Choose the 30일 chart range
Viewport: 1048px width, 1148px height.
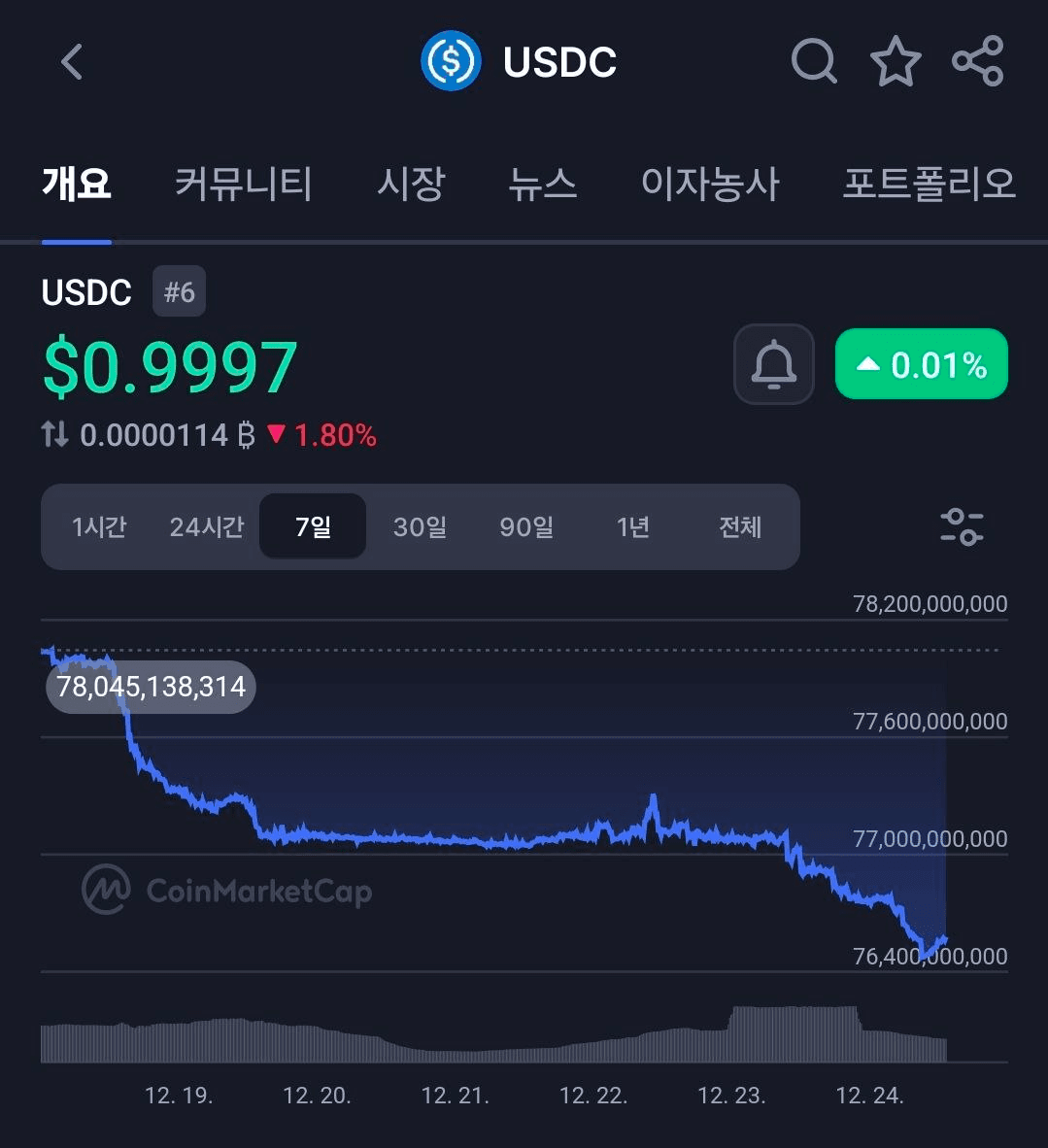420,527
